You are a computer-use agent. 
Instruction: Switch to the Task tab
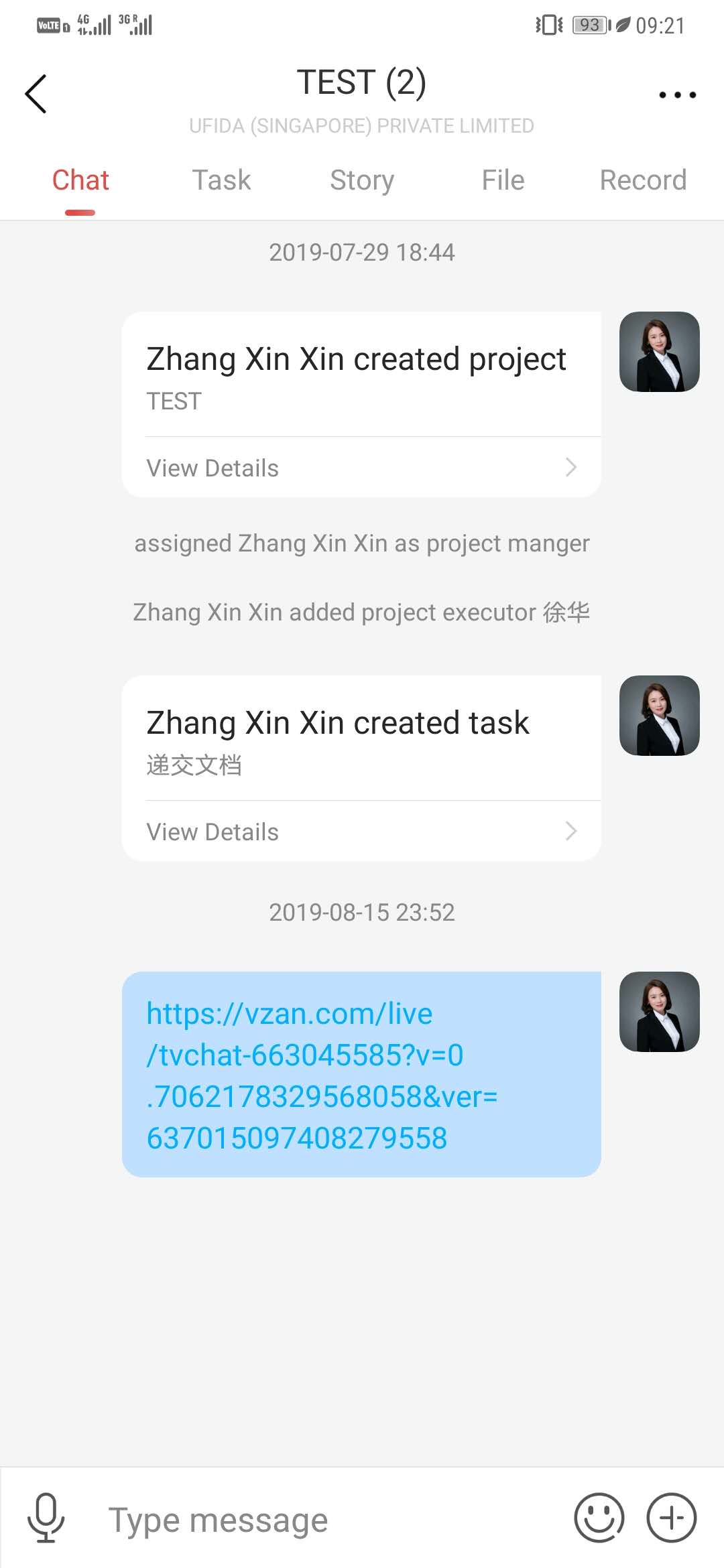pyautogui.click(x=221, y=180)
